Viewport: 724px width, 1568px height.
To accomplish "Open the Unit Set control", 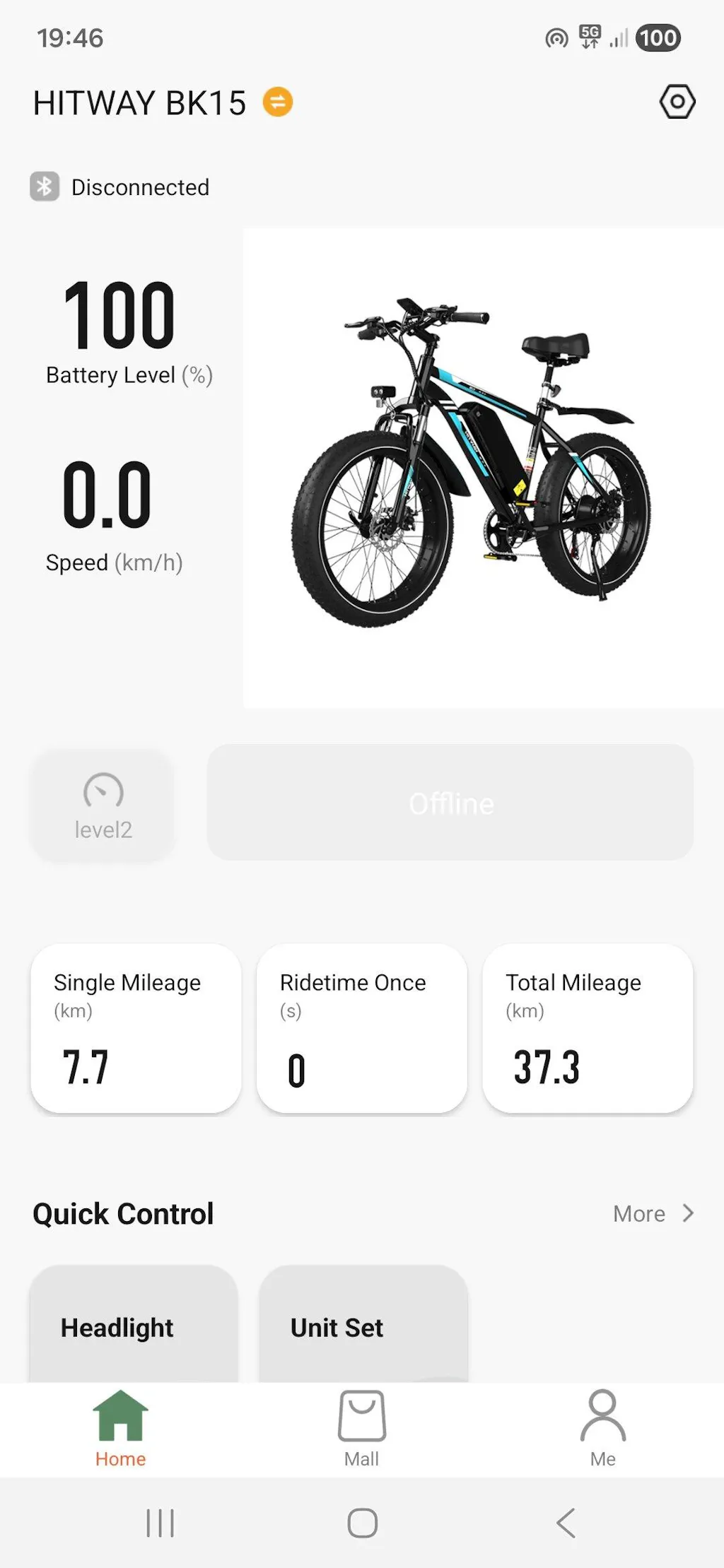I will [363, 1326].
